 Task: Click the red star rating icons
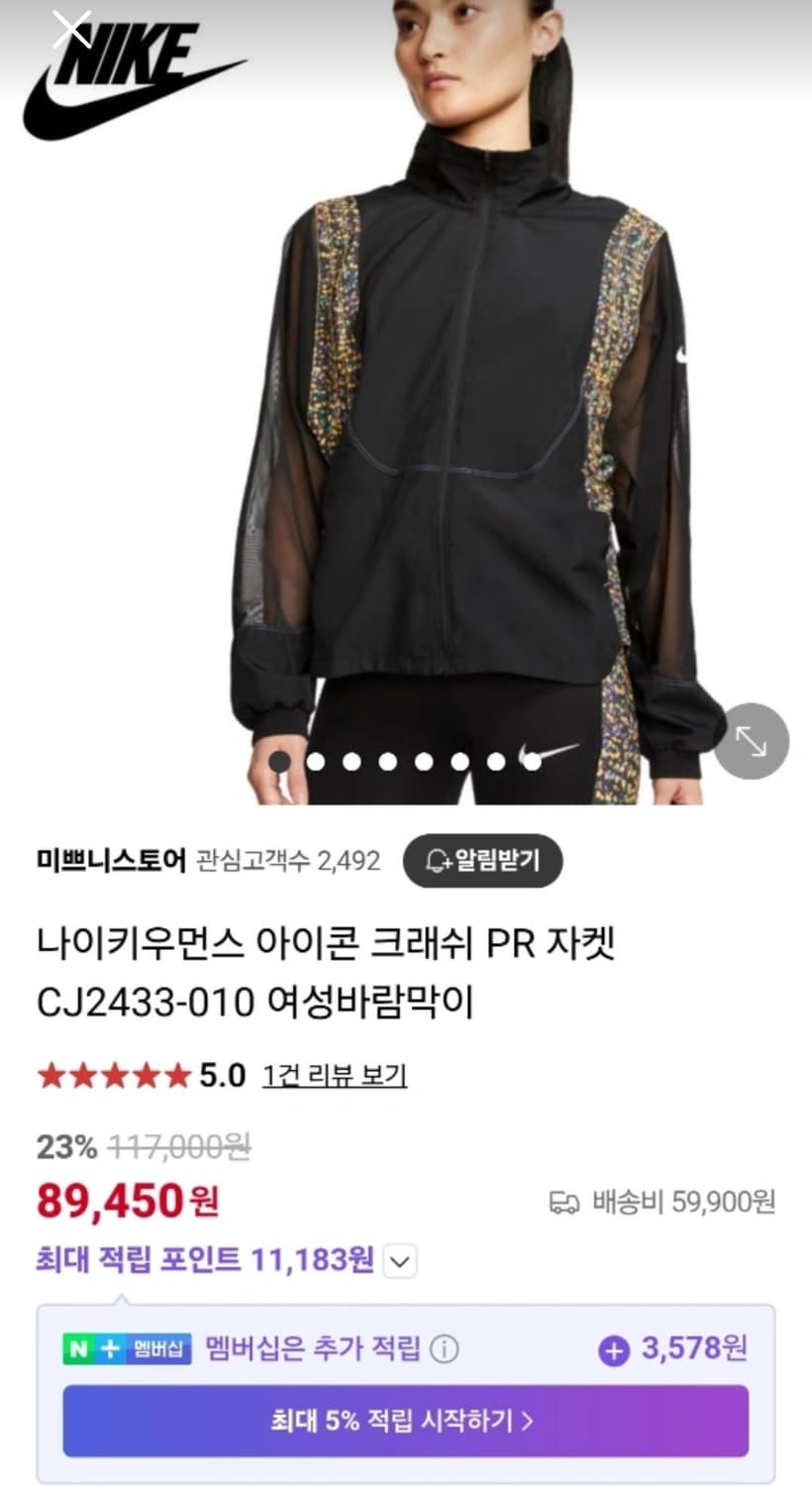tap(111, 1073)
